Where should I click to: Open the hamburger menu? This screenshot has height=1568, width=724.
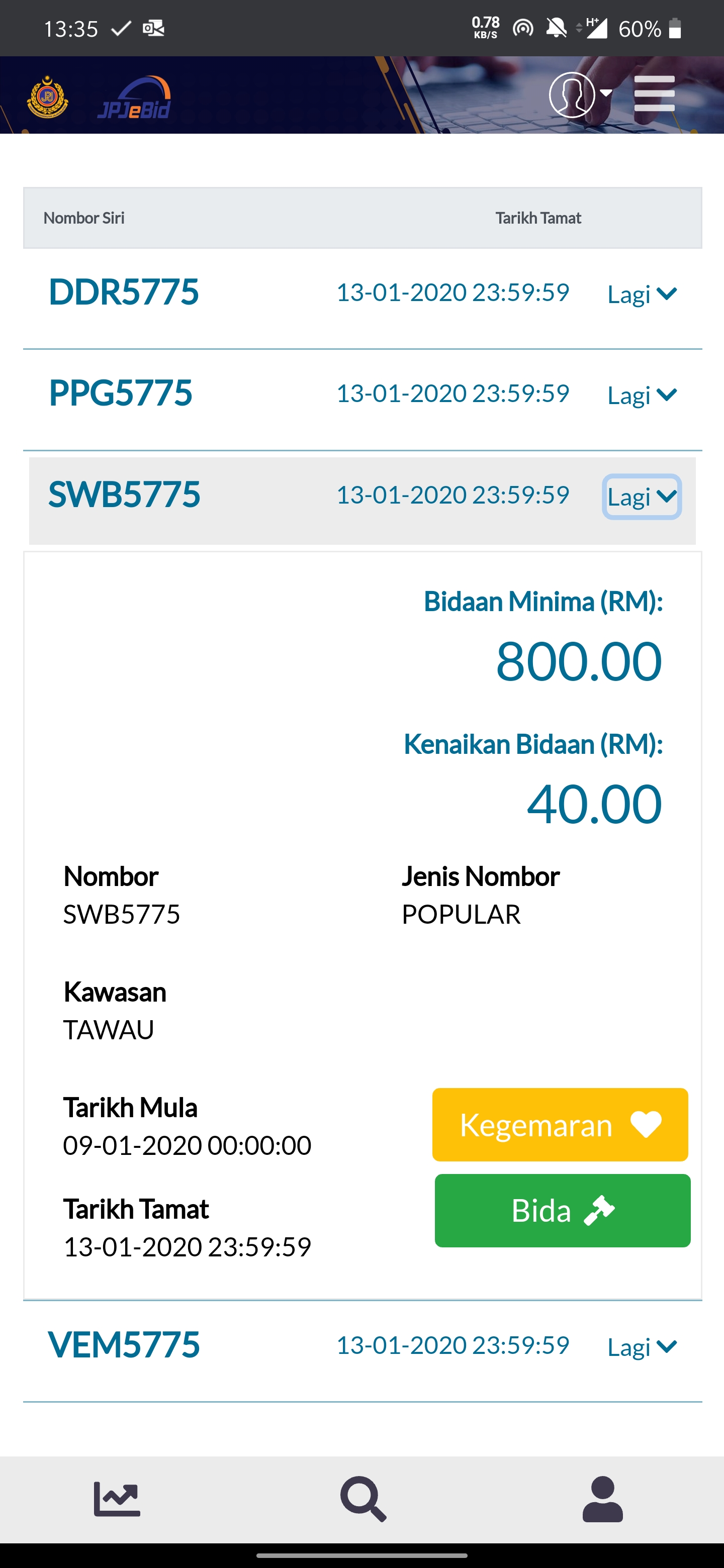pos(654,94)
